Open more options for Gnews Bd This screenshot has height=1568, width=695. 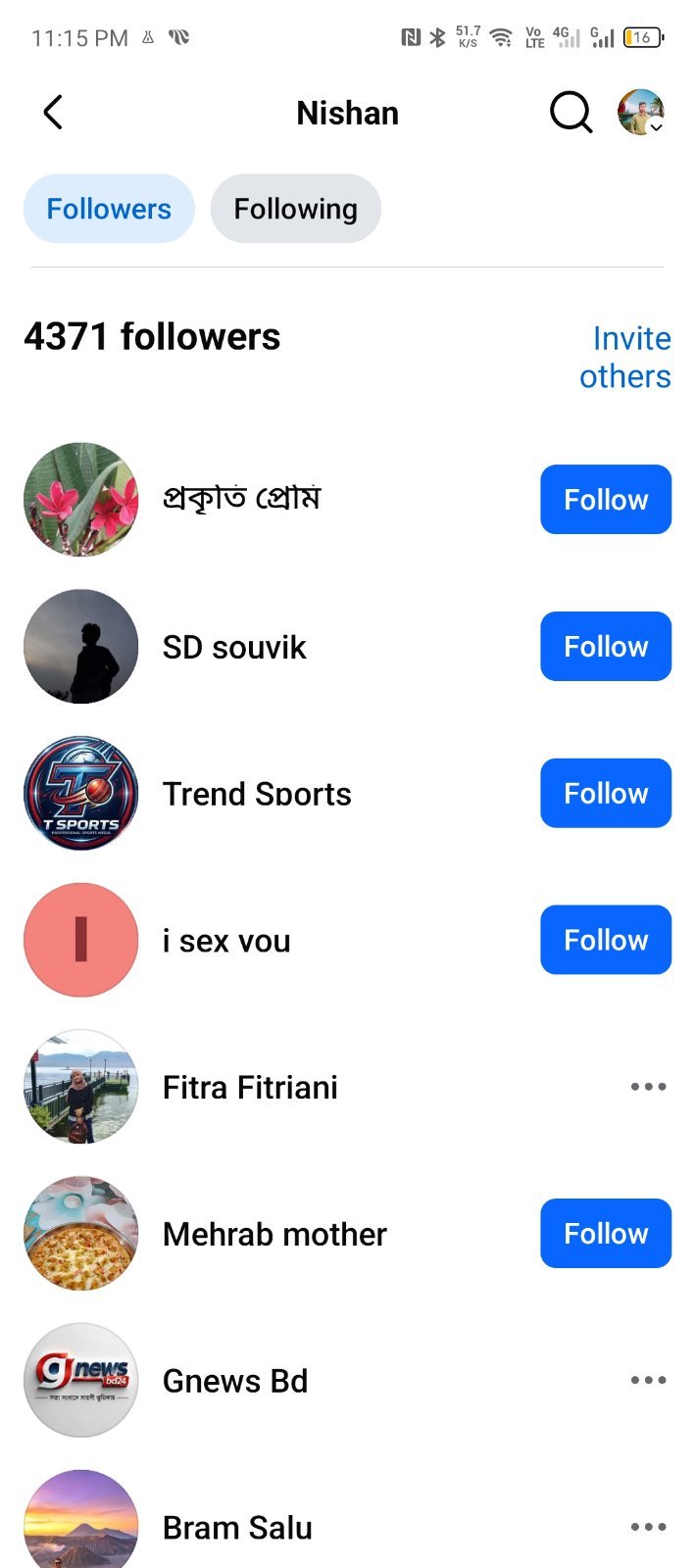(x=649, y=1380)
